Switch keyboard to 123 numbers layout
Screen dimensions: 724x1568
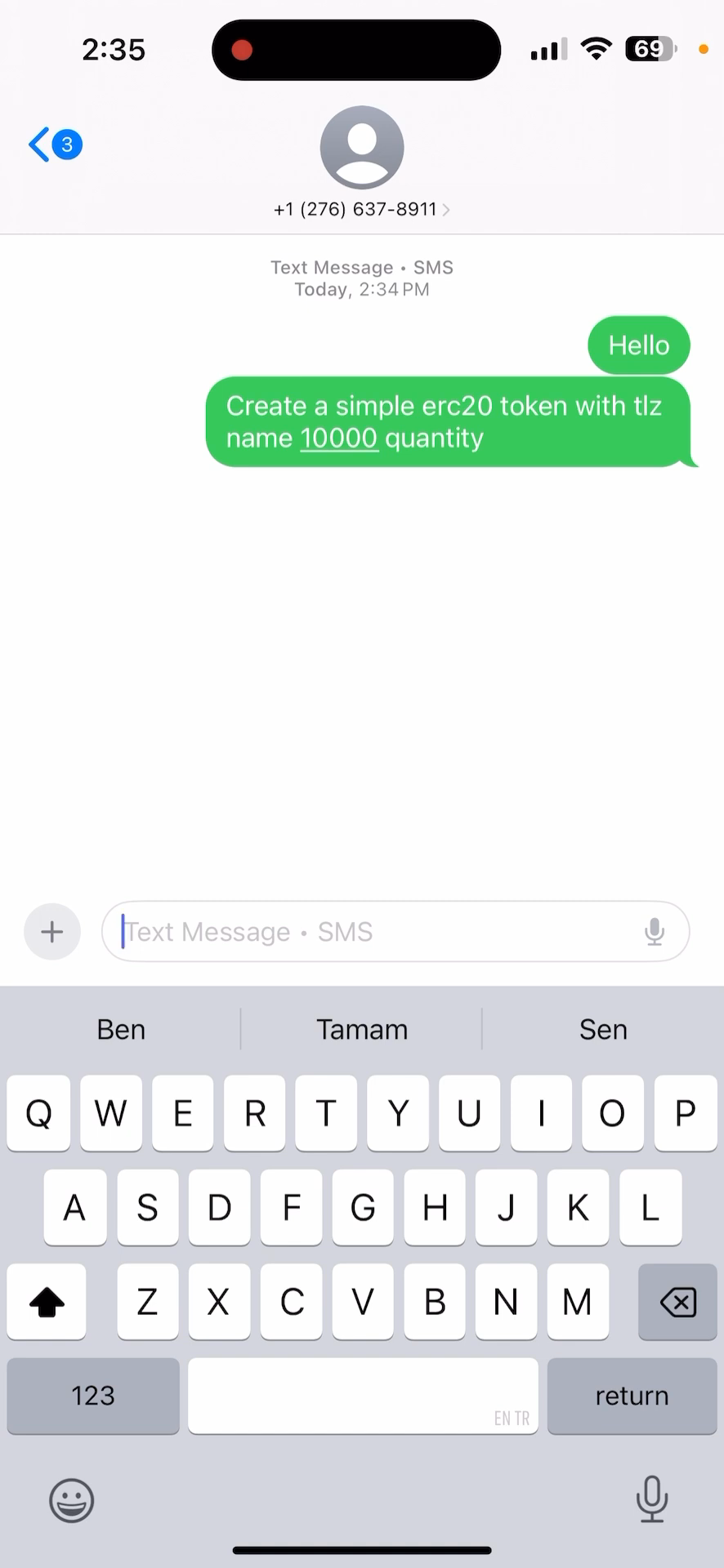click(x=93, y=1396)
